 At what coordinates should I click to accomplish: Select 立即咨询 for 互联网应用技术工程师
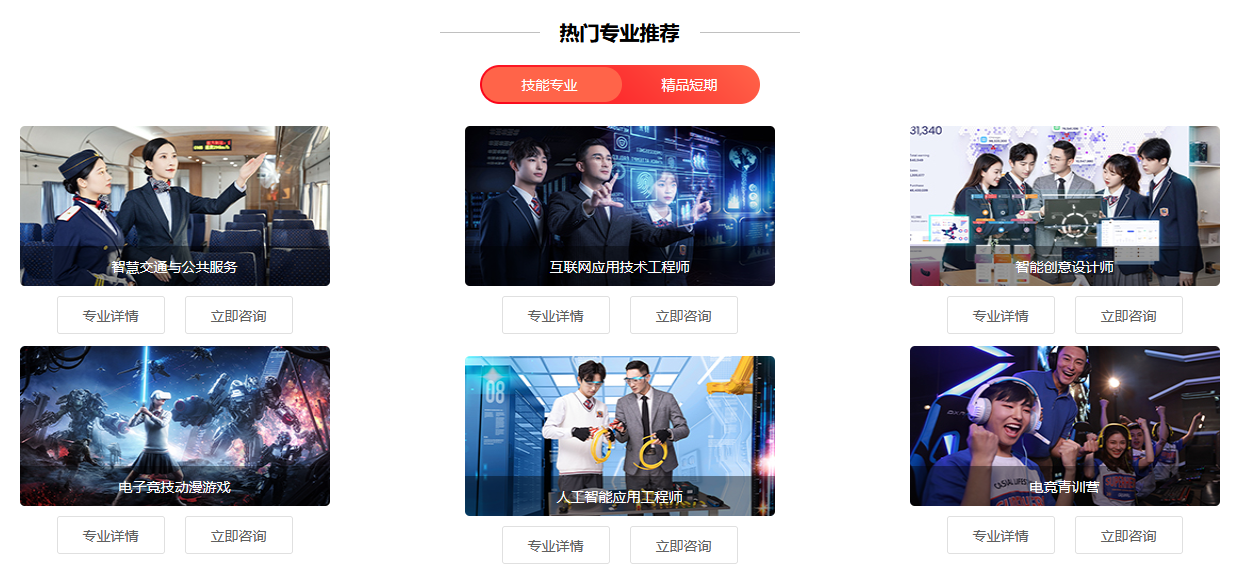pos(684,315)
